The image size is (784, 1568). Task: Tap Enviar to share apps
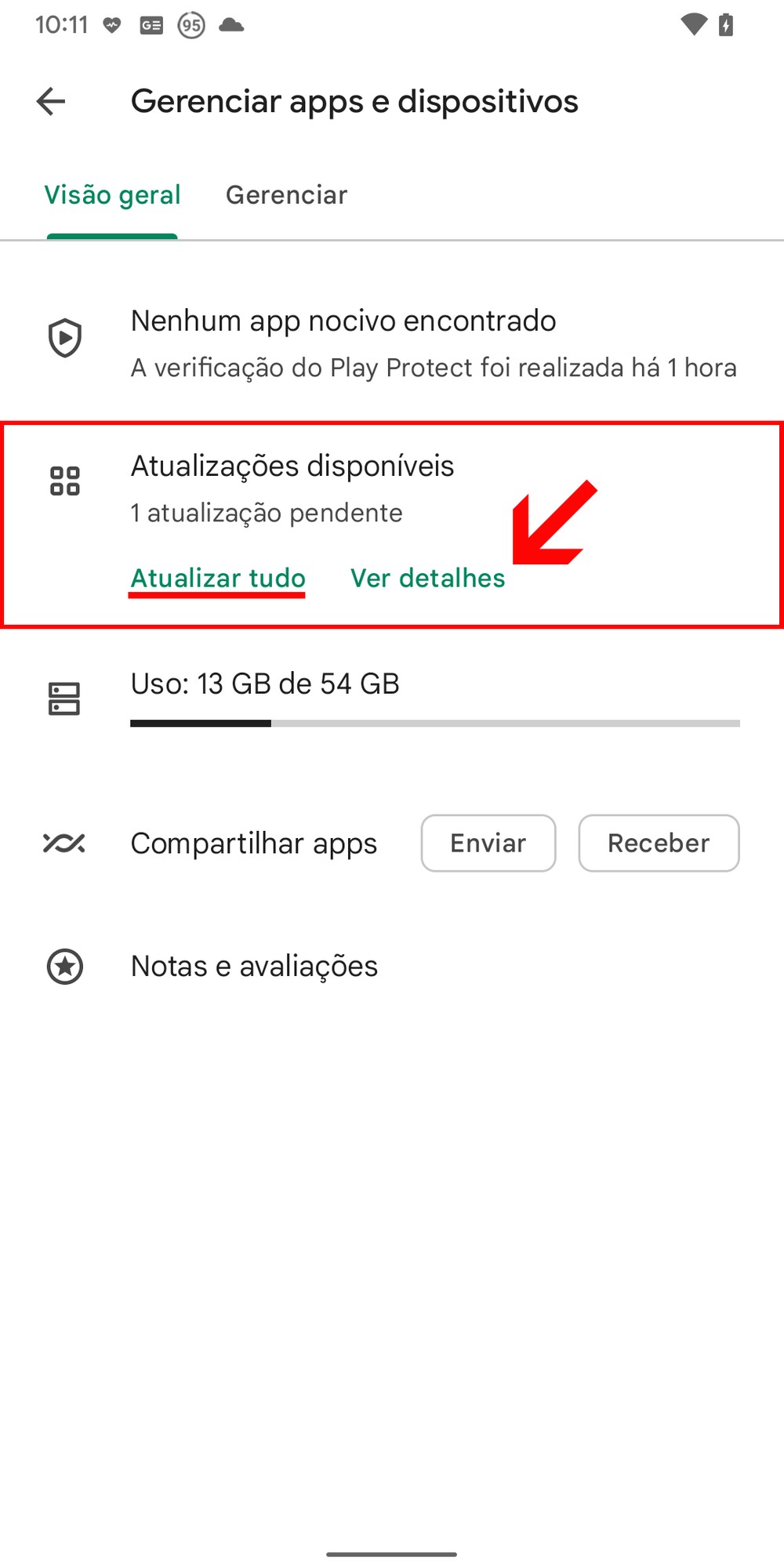pyautogui.click(x=488, y=843)
